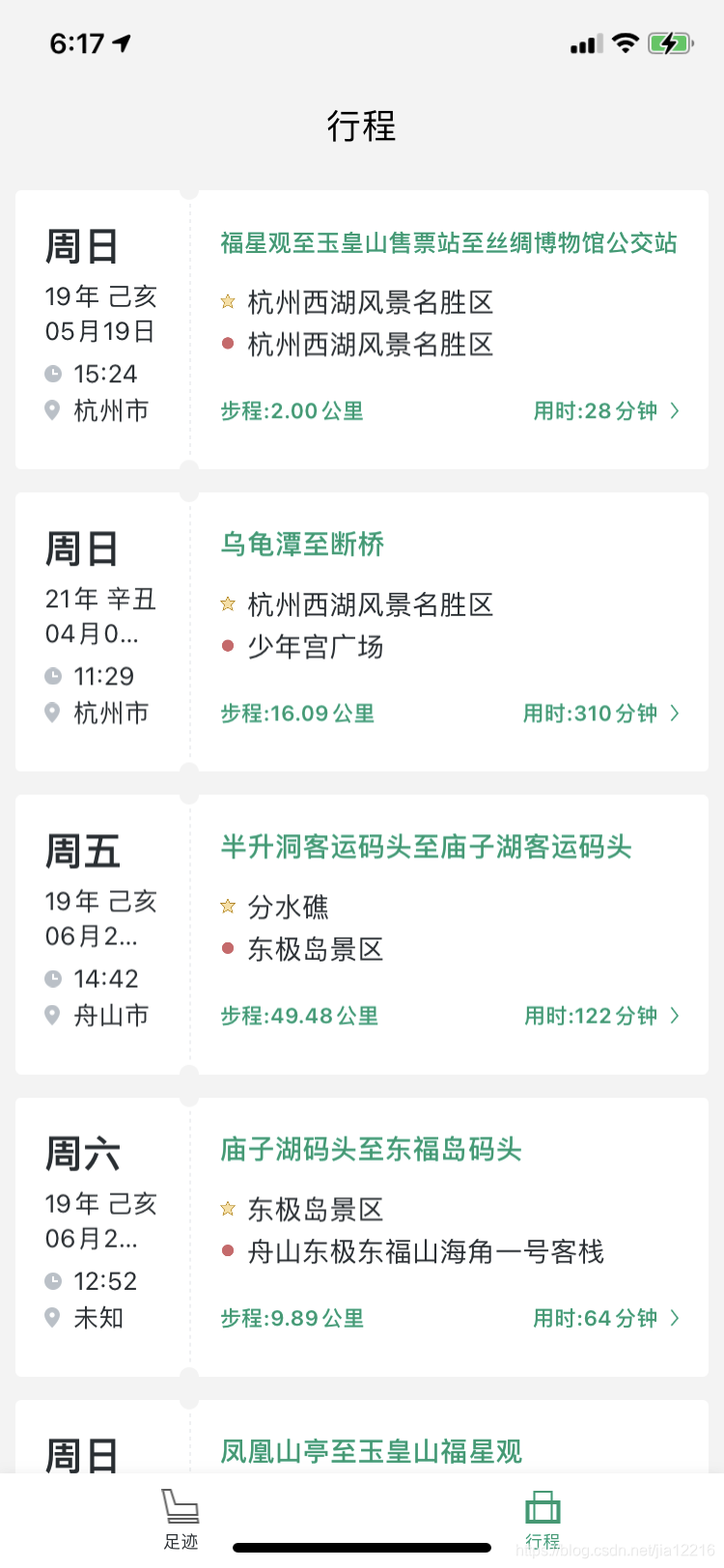Open the 凤凰山亭至玉皇山福星观 trip
The height and width of the screenshot is (1568, 724).
point(372,1451)
